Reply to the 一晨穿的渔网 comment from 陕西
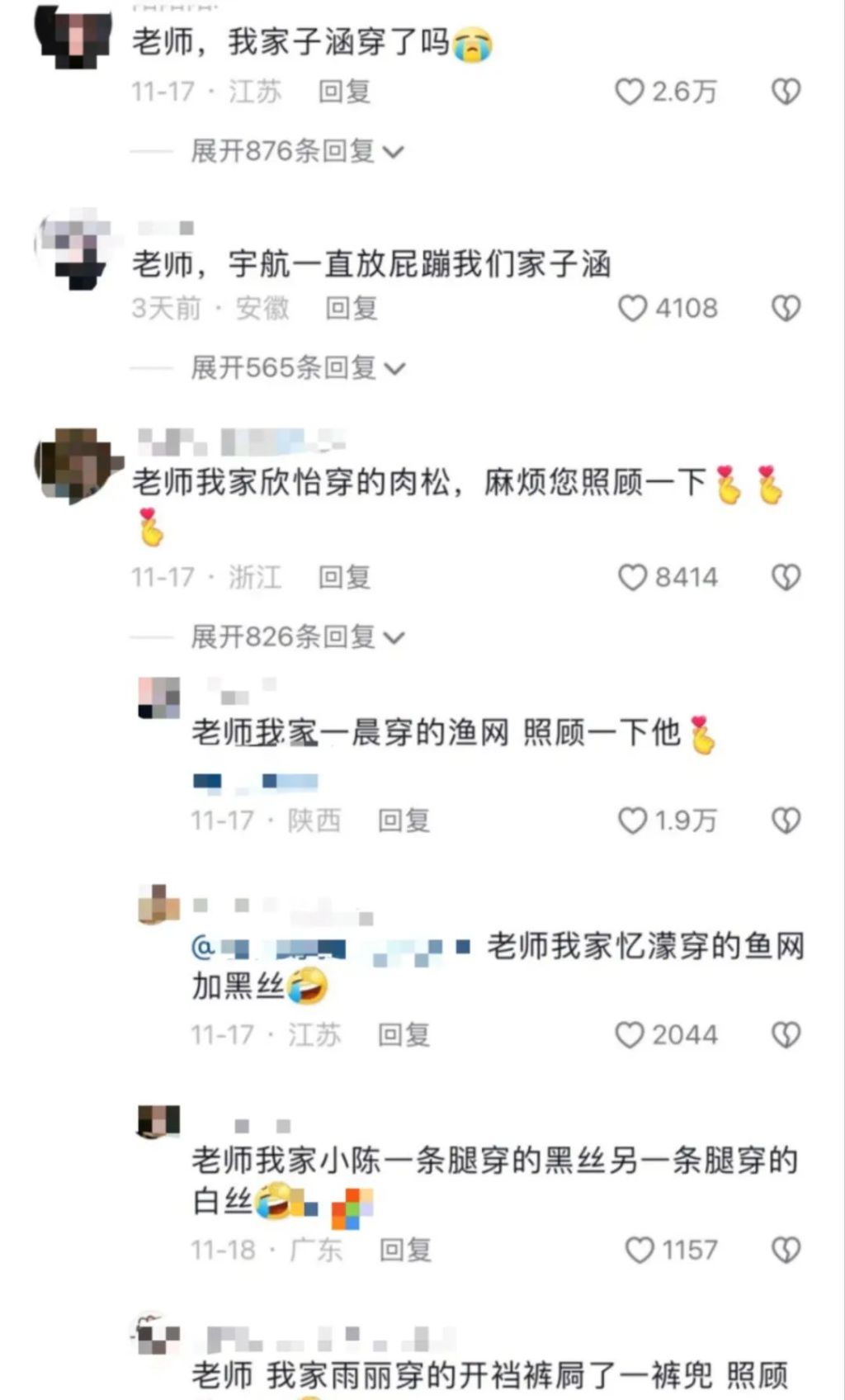845x1400 pixels. (x=404, y=821)
